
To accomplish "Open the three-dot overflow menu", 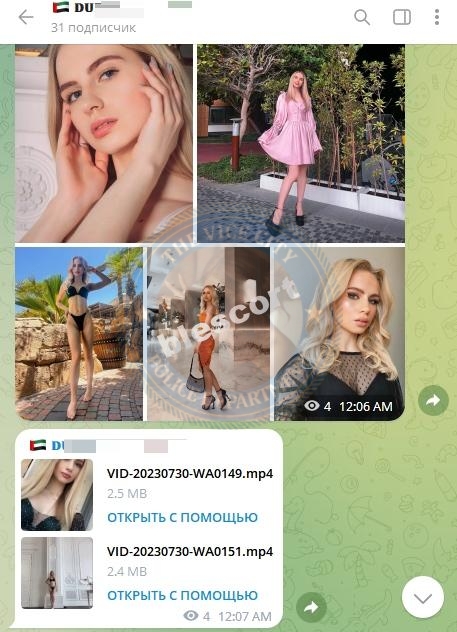I will 437,17.
